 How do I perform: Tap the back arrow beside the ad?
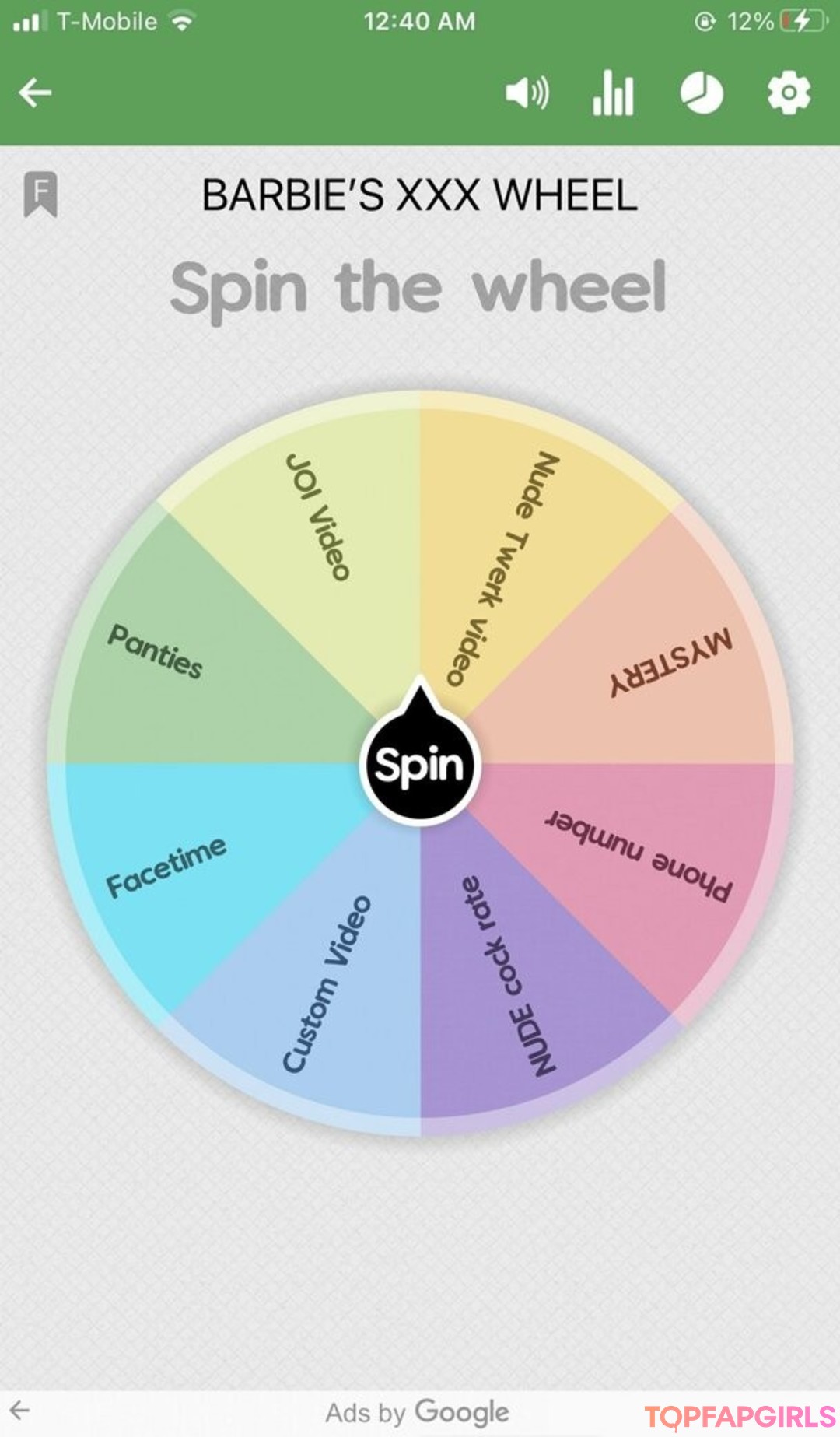(x=20, y=1410)
